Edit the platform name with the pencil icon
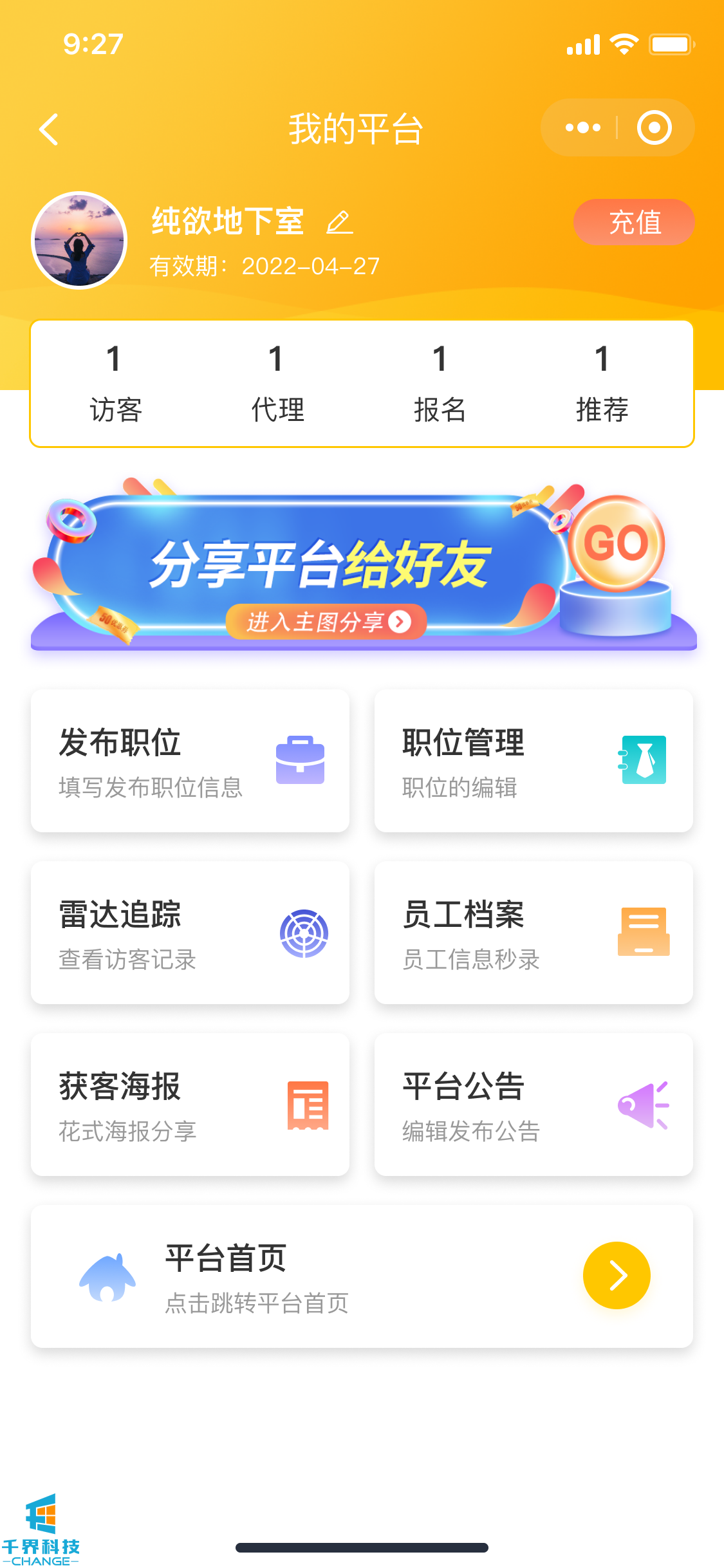Viewport: 724px width, 1568px height. point(339,223)
